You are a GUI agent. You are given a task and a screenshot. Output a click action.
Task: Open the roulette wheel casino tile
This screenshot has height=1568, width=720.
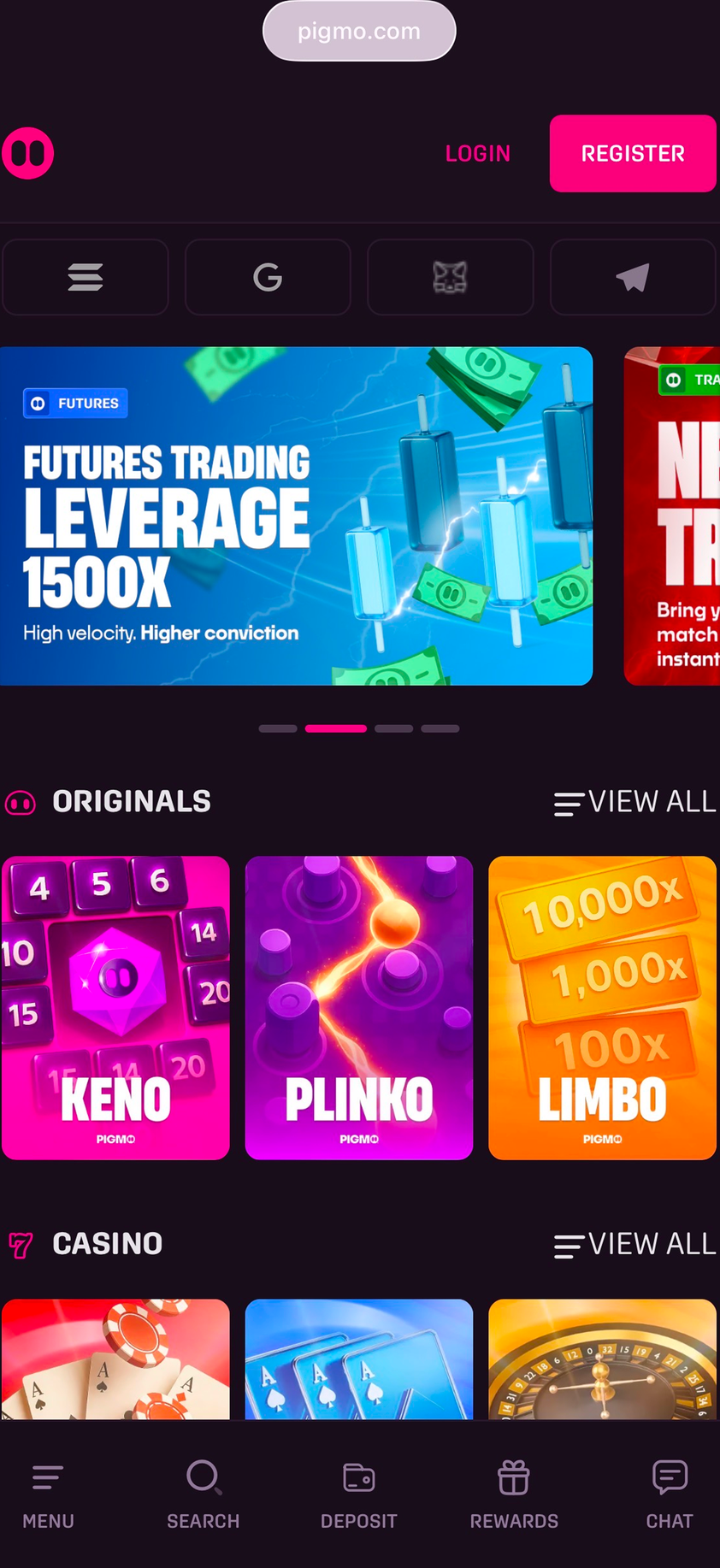coord(602,1359)
